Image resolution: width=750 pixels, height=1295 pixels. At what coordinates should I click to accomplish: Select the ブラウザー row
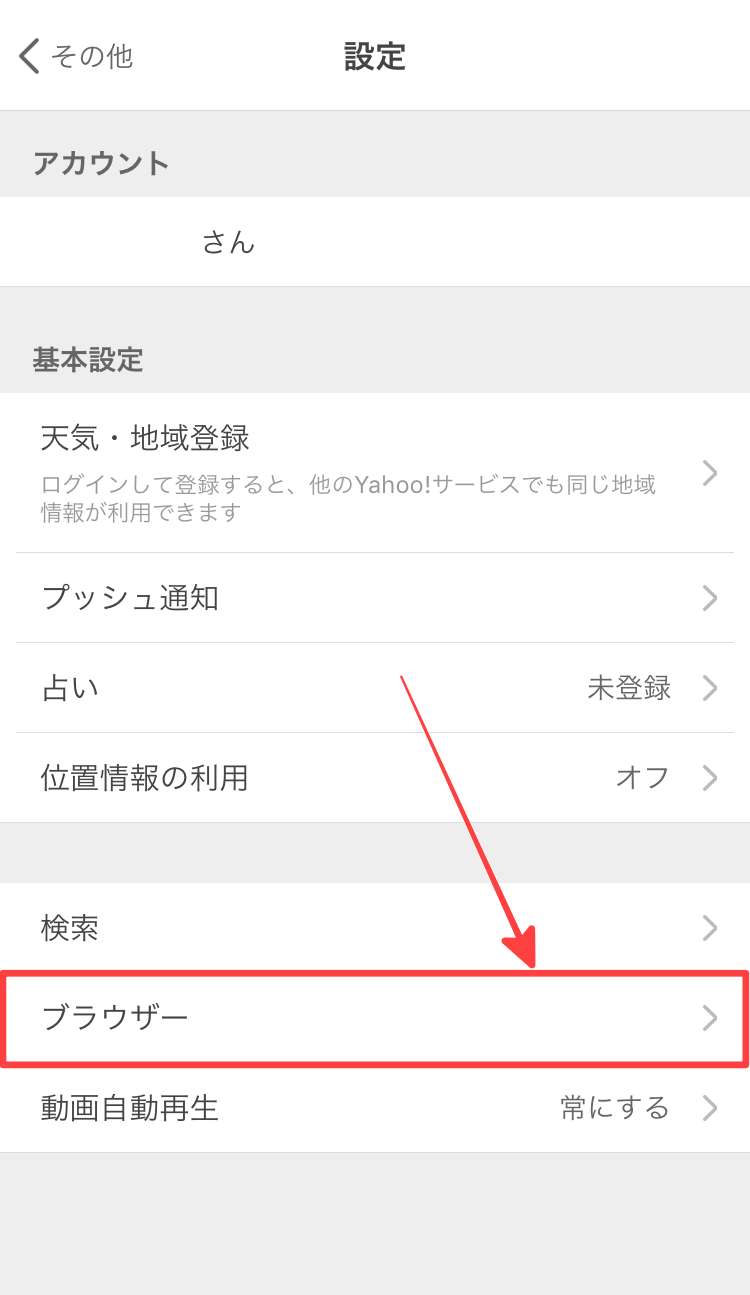click(374, 1018)
